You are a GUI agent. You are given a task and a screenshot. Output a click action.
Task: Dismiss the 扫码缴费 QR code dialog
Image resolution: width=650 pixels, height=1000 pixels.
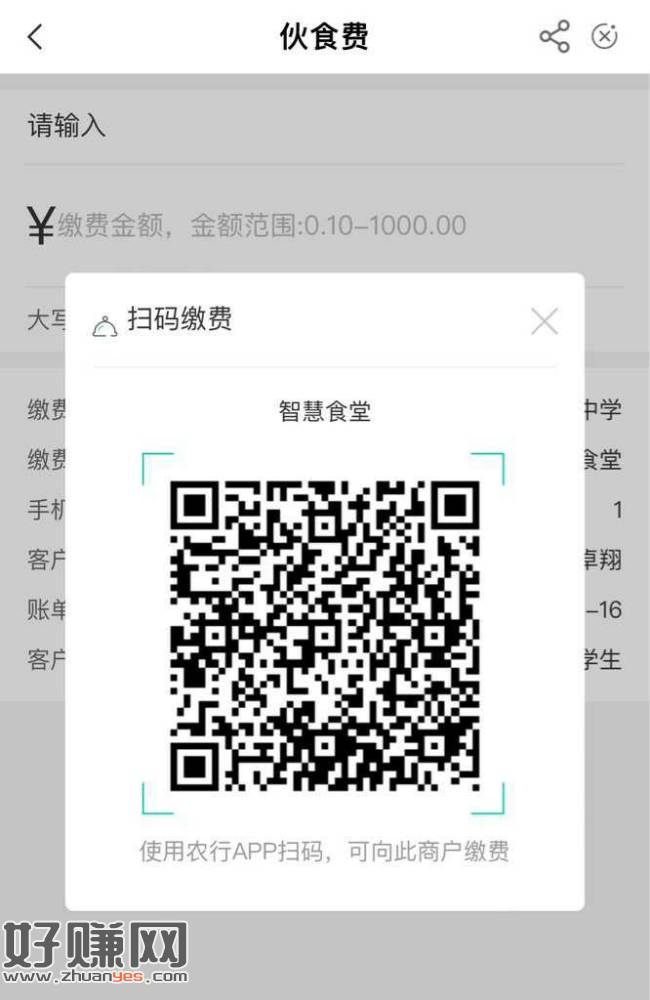[x=544, y=321]
